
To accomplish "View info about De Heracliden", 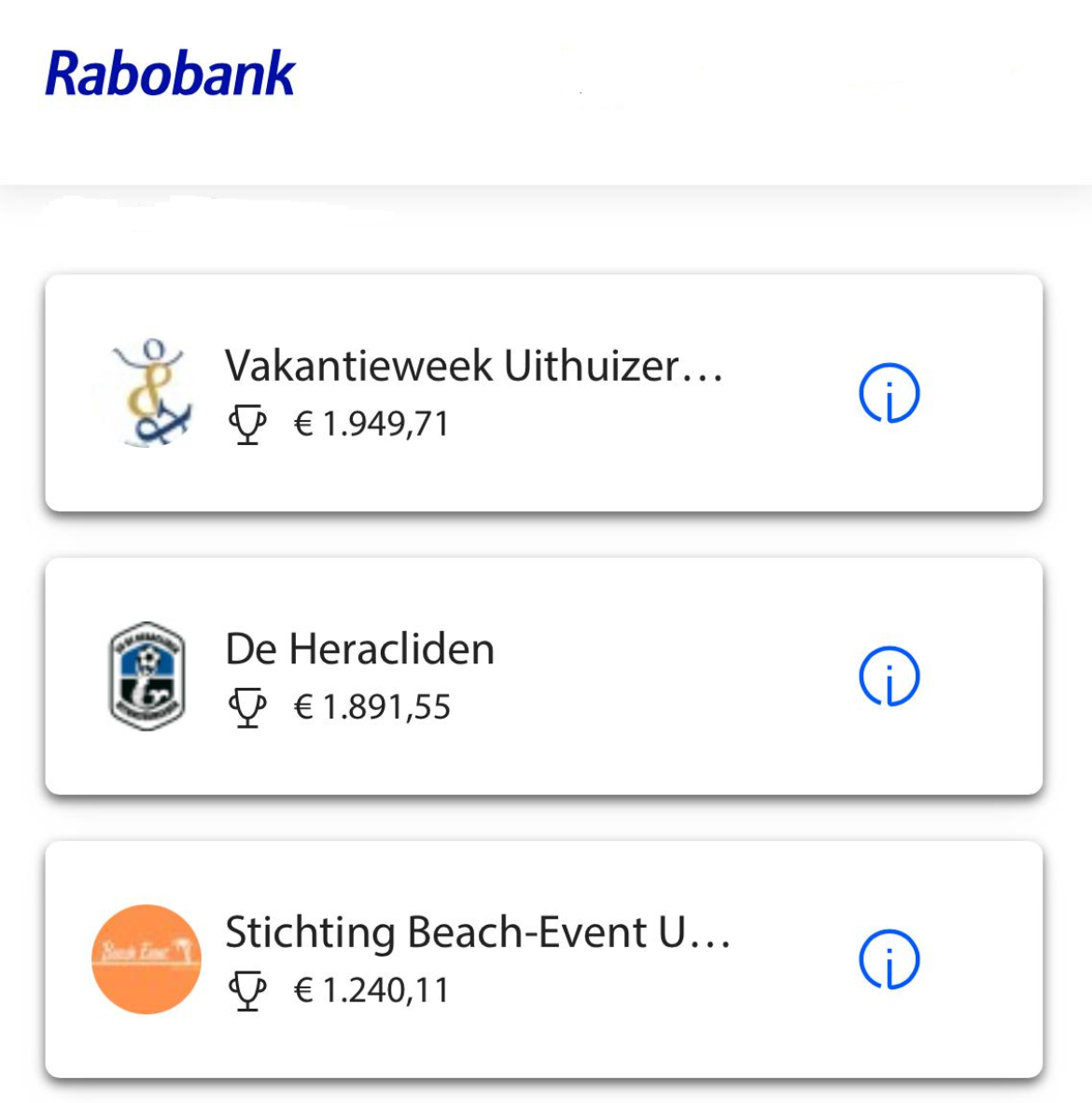I will 889,677.
